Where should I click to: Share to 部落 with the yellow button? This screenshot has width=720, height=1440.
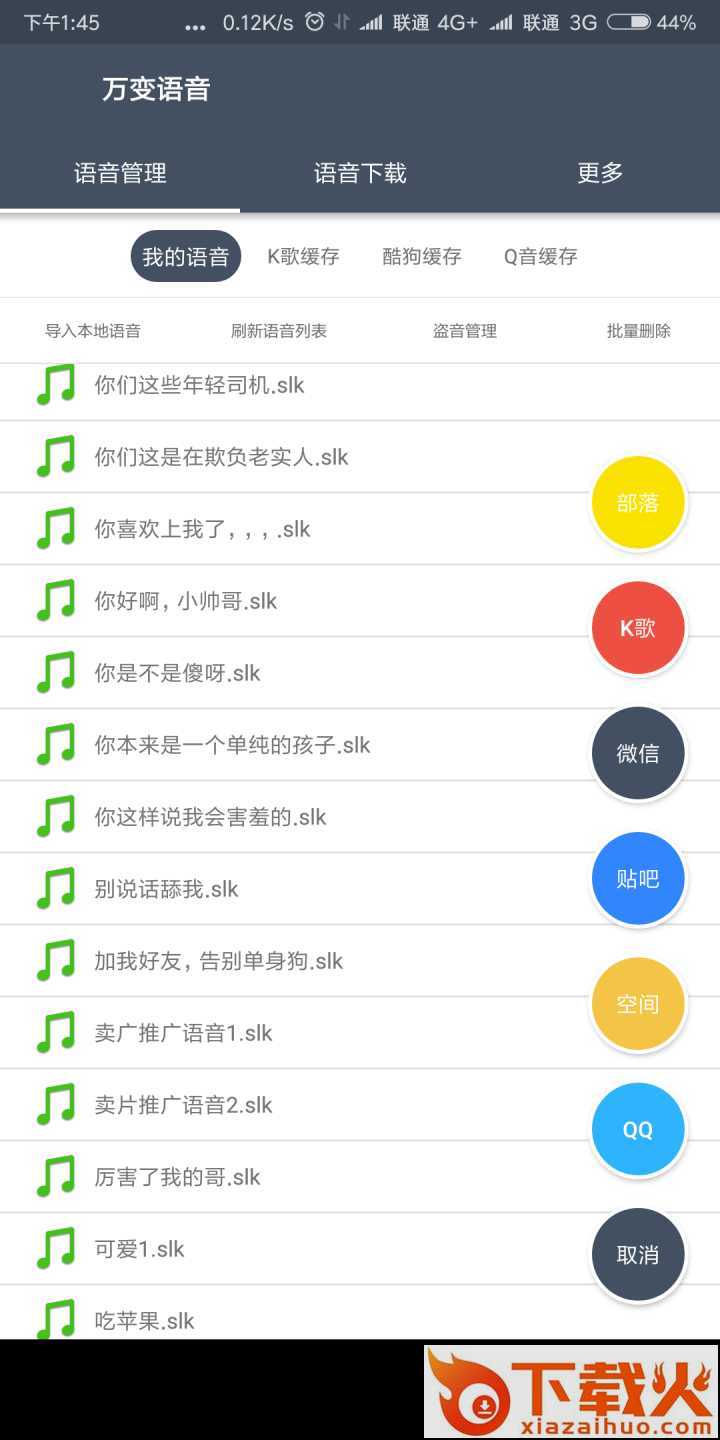638,503
